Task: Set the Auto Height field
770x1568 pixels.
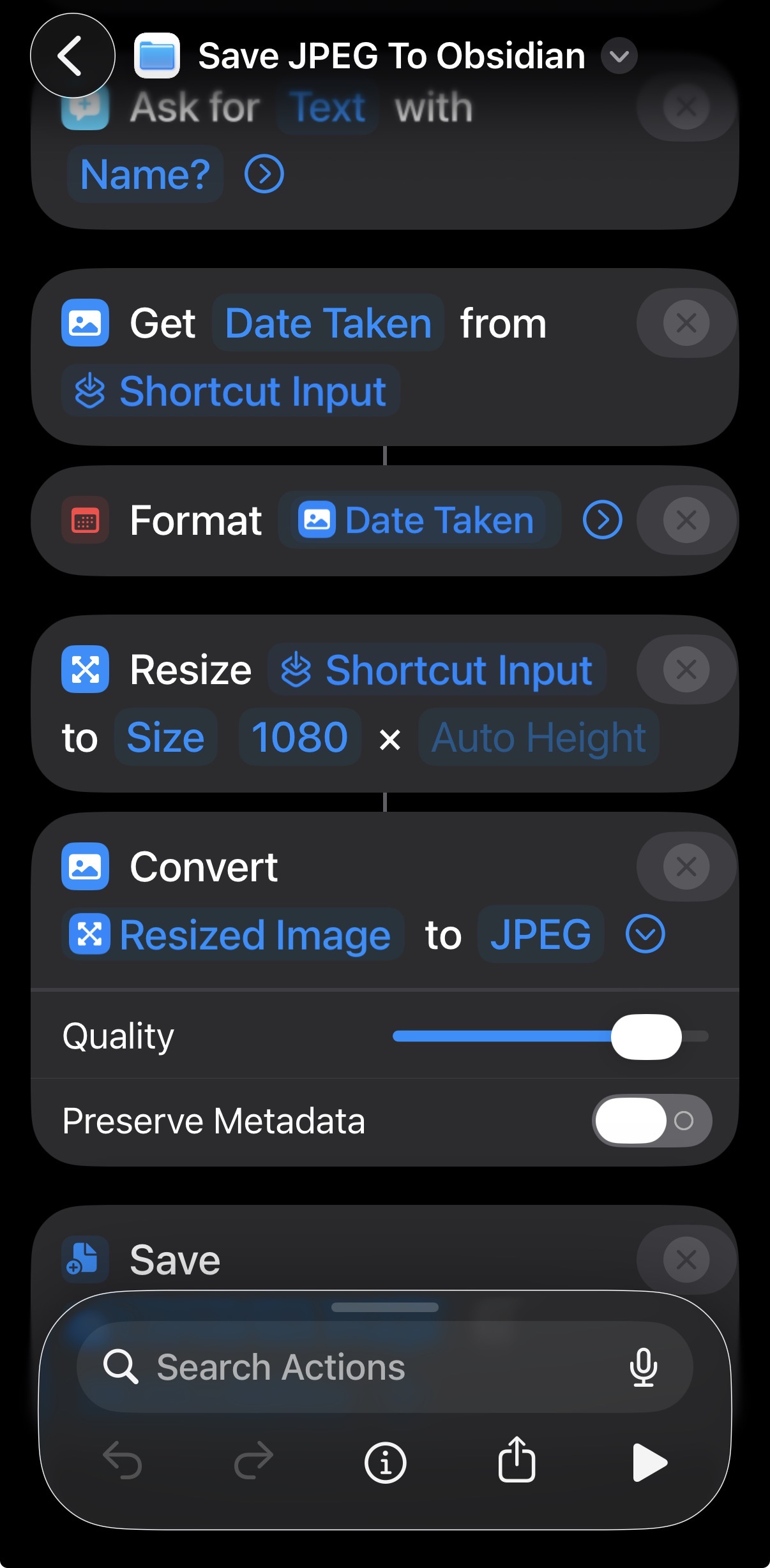Action: [538, 737]
